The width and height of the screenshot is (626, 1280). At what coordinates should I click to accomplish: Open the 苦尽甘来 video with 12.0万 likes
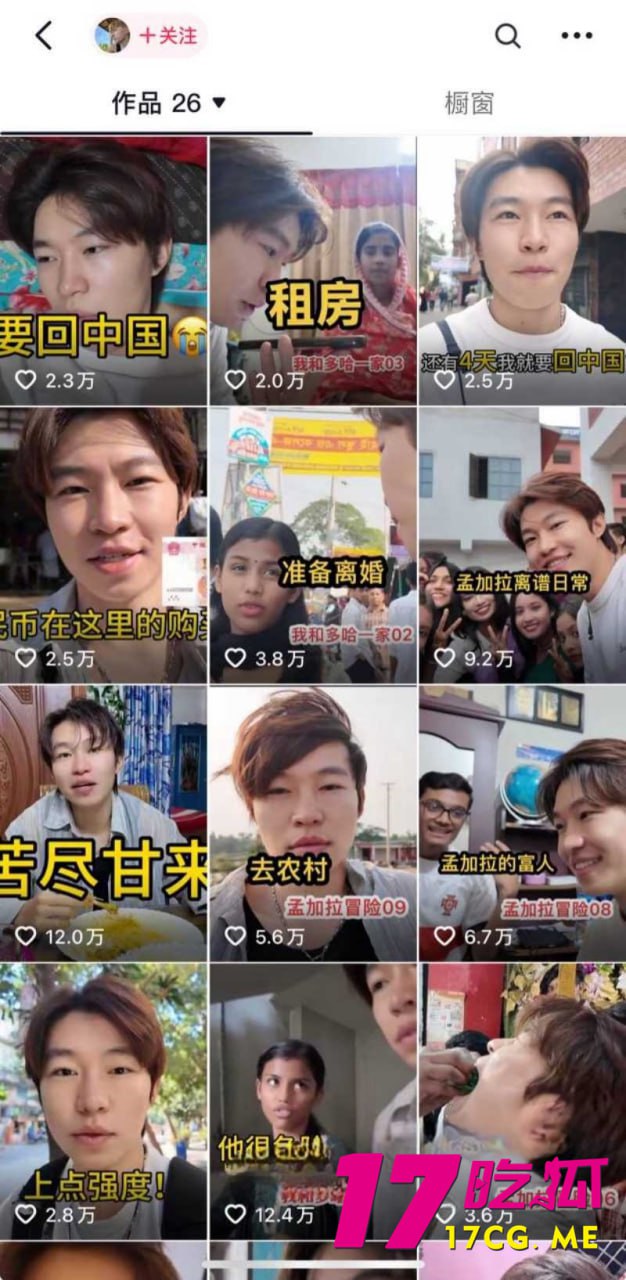[x=103, y=822]
